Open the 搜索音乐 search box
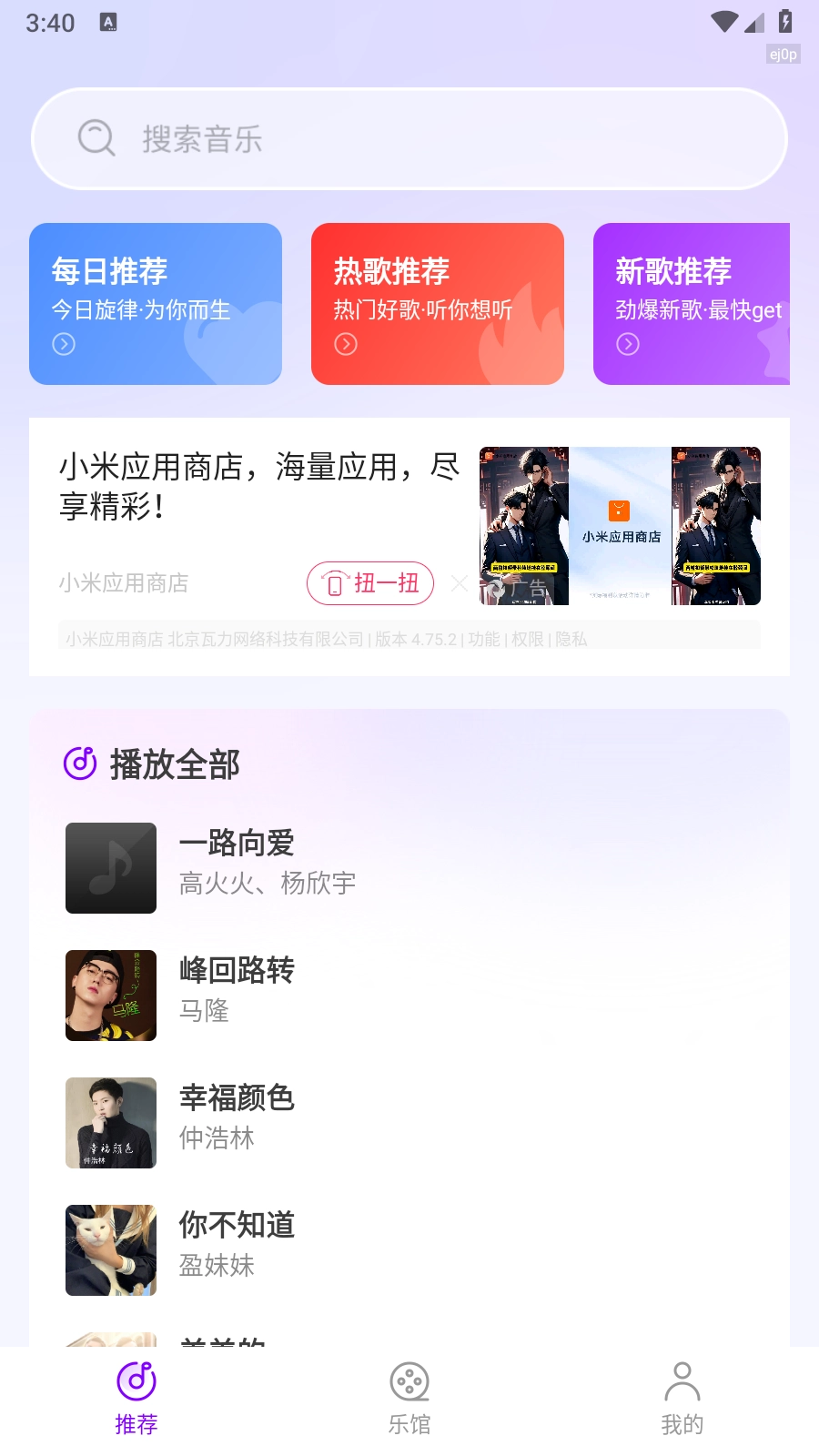 [409, 139]
